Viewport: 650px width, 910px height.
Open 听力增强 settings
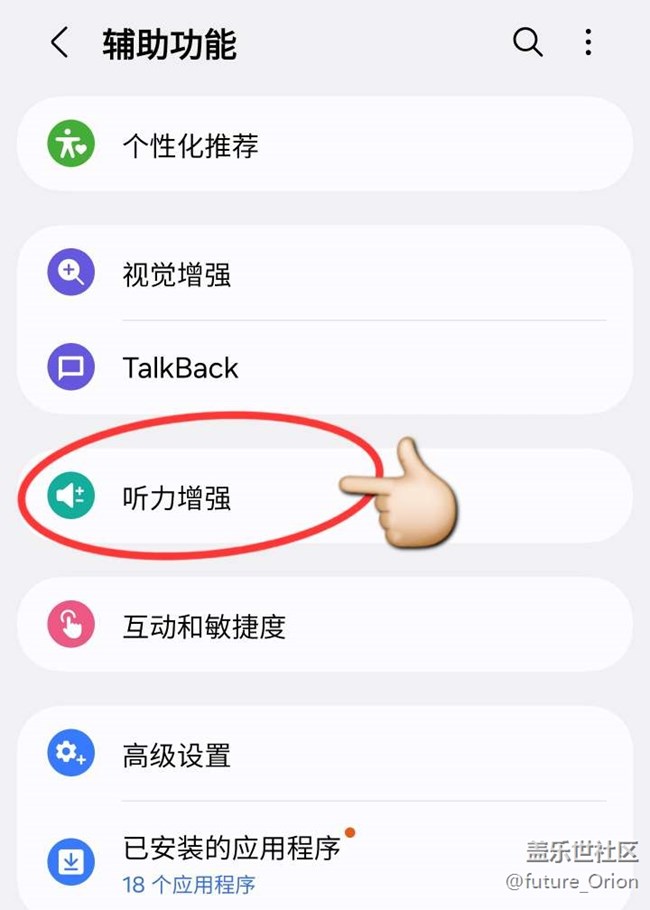click(x=177, y=497)
